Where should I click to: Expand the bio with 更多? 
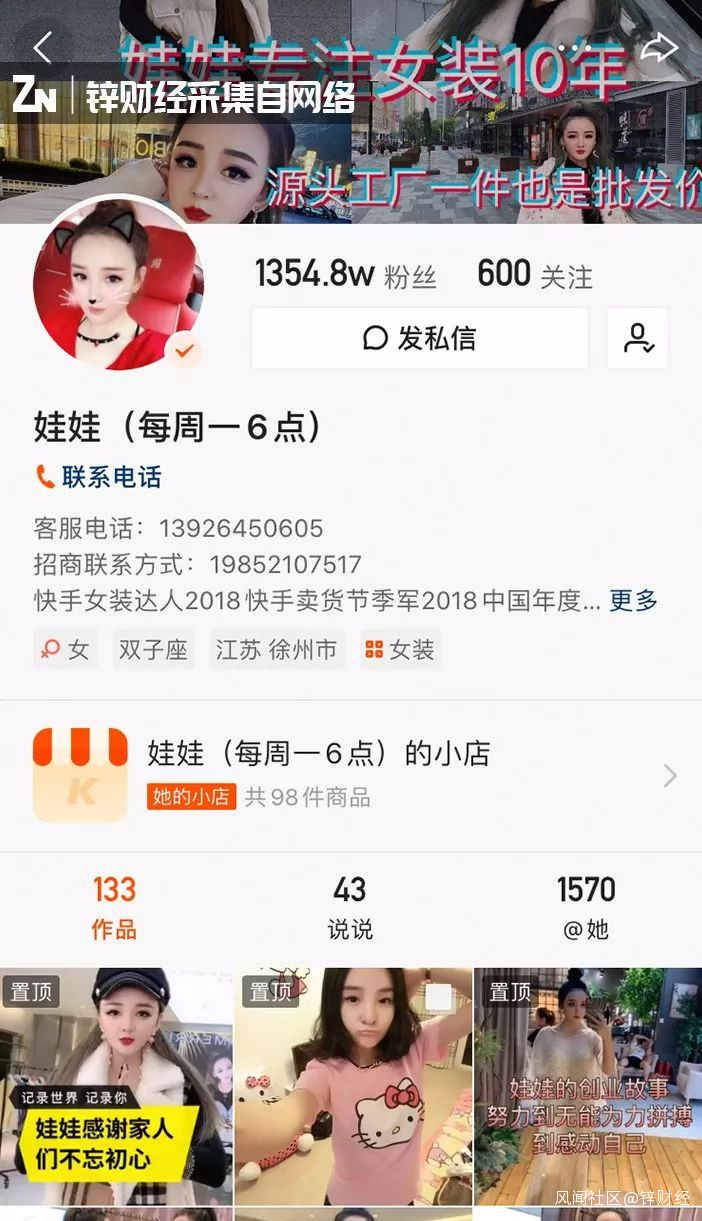(x=633, y=600)
